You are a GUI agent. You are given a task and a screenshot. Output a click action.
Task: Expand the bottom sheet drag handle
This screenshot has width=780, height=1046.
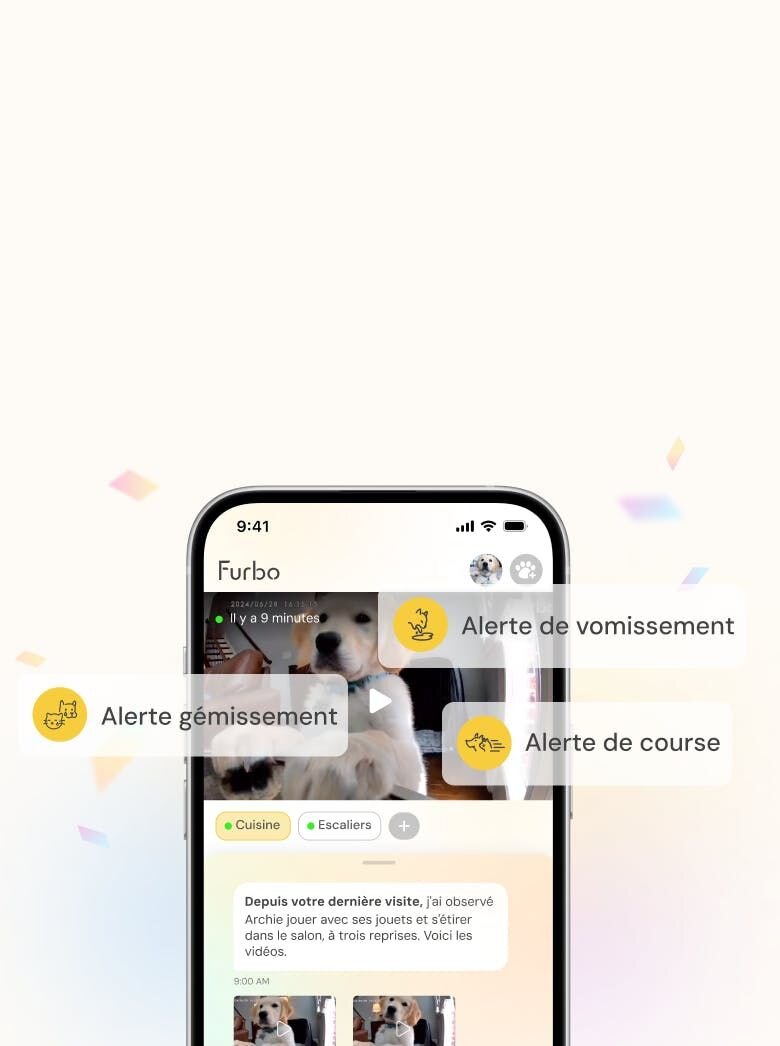[x=379, y=863]
